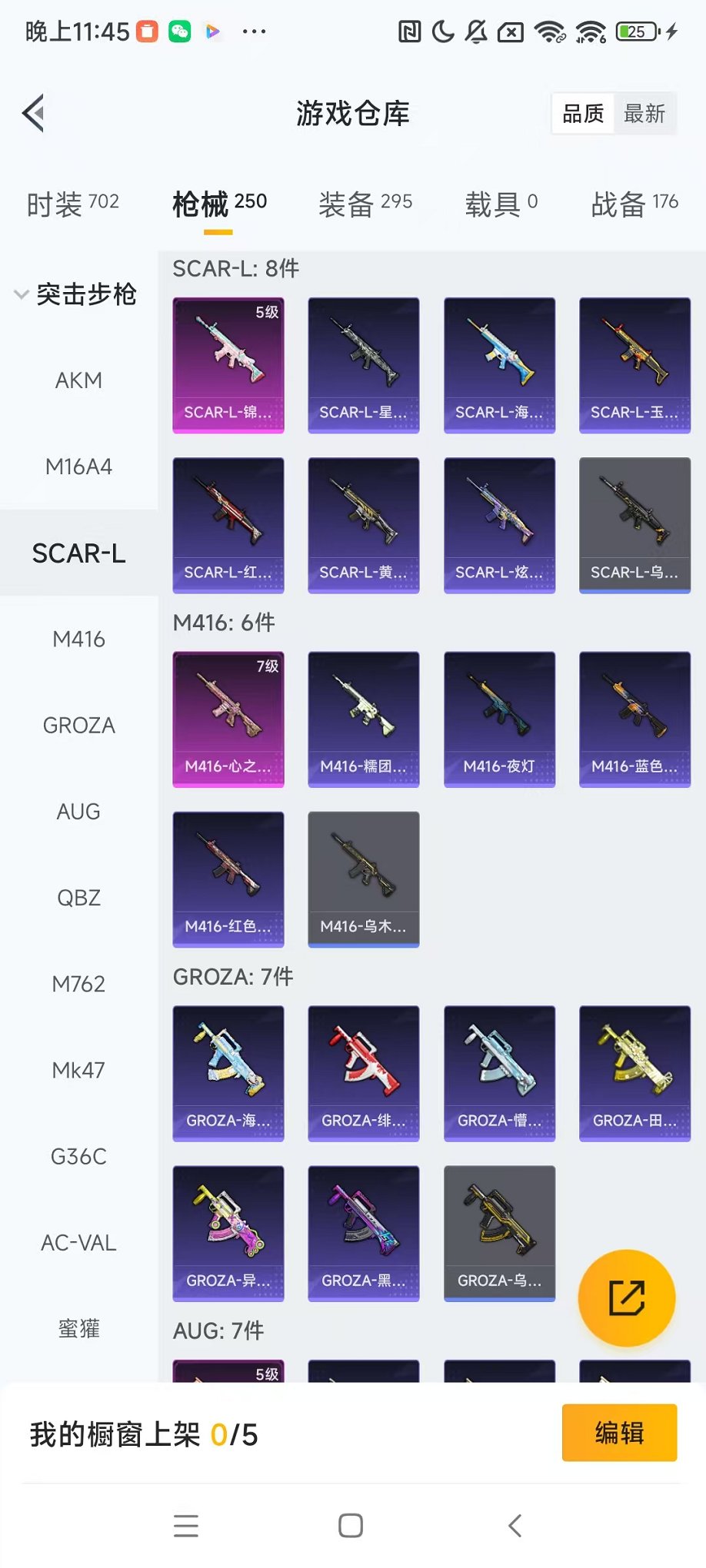Tap the system home button
This screenshot has width=706, height=1568.
(351, 1526)
